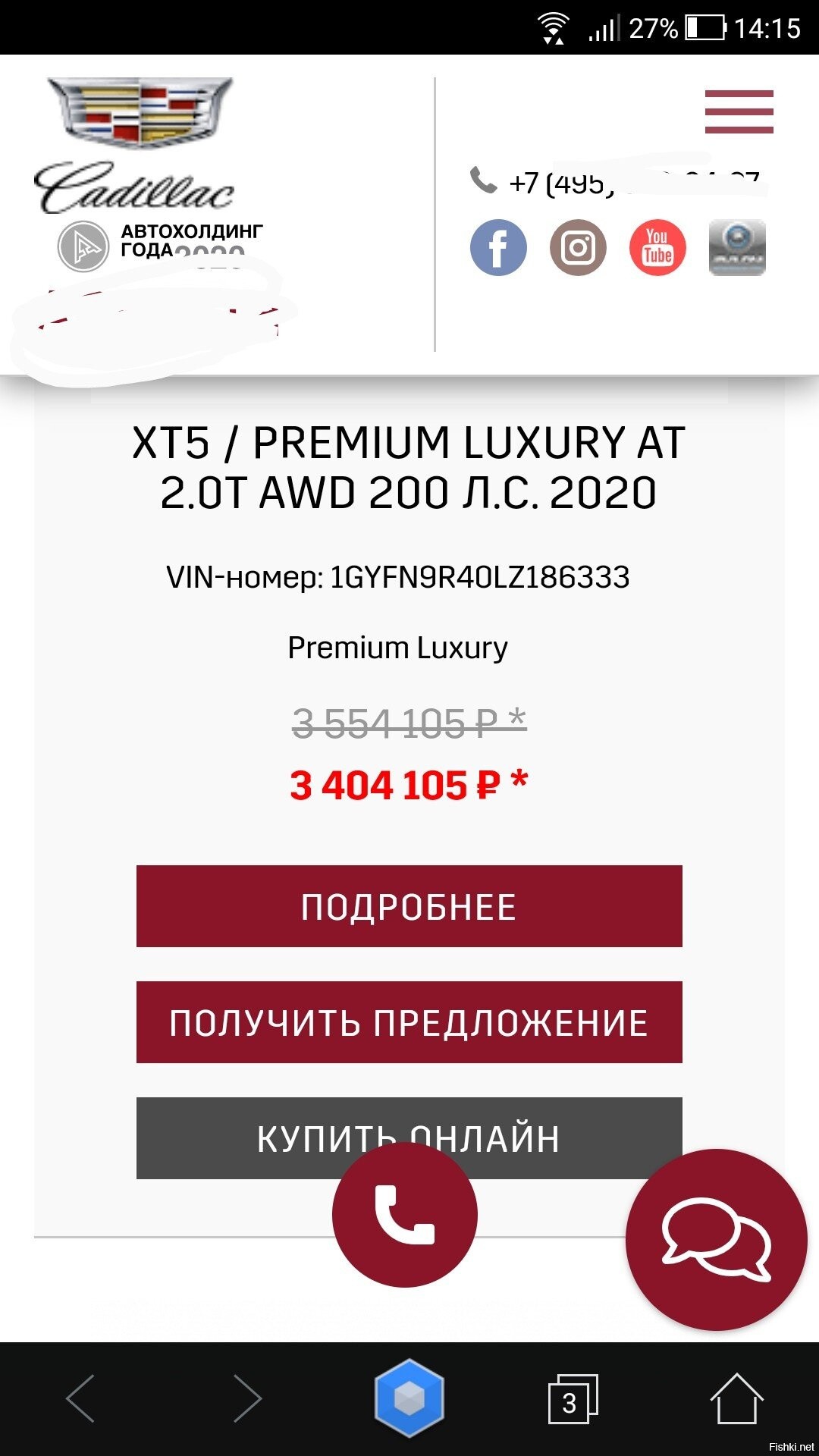Call the +7 (495) phone number

[x=616, y=182]
